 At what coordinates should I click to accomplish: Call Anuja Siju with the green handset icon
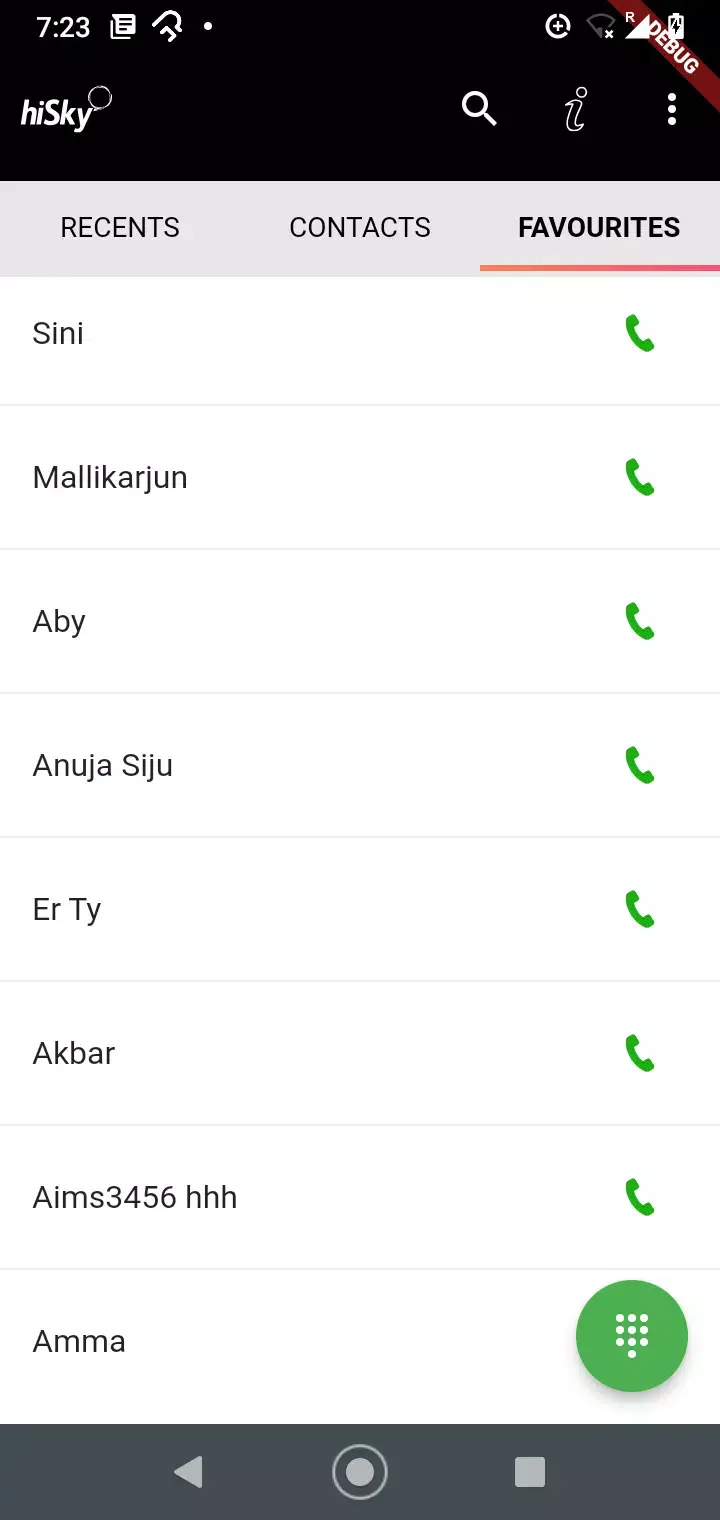[641, 766]
